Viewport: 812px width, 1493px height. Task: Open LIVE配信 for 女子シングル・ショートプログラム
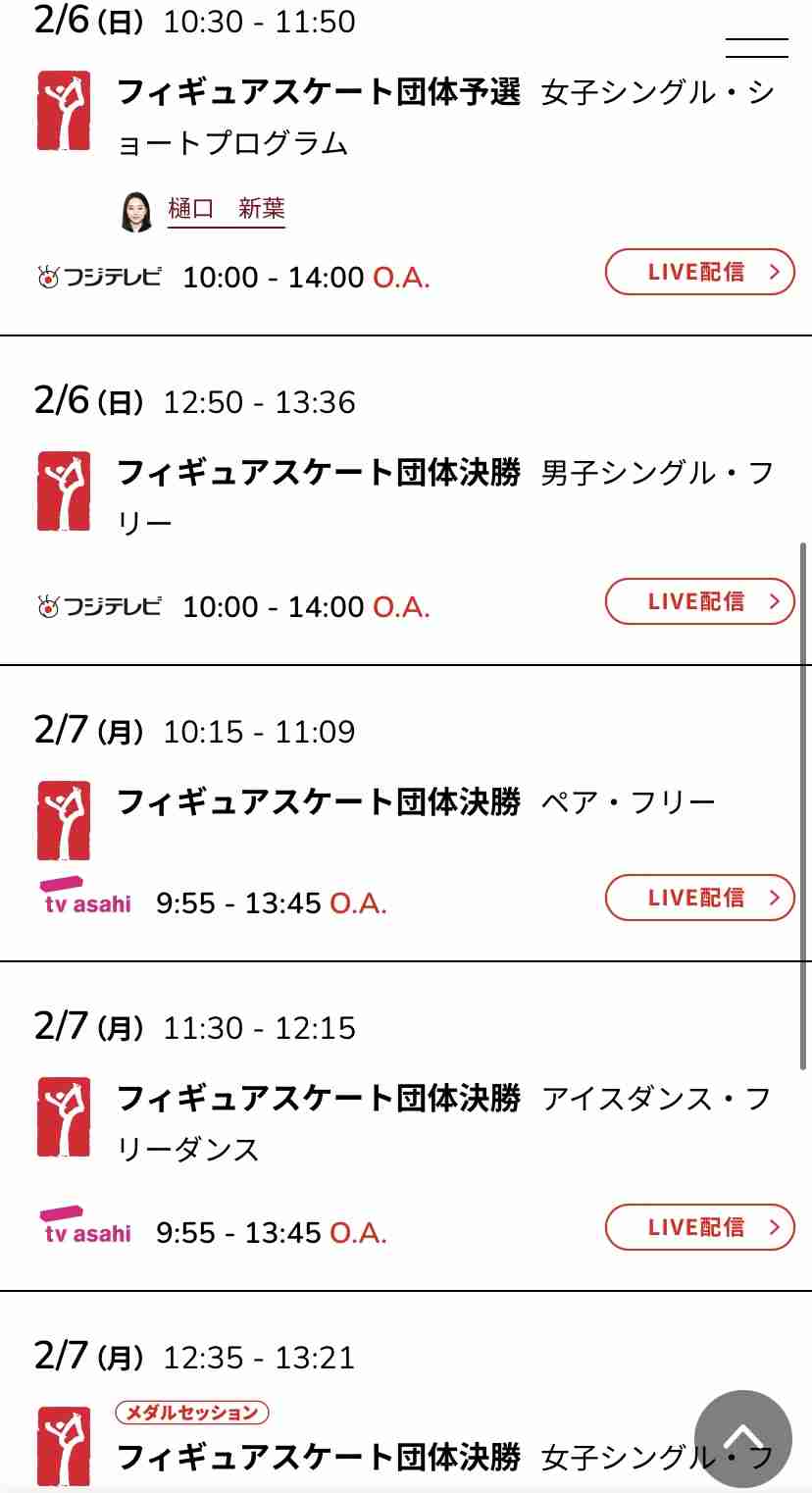[x=700, y=272]
